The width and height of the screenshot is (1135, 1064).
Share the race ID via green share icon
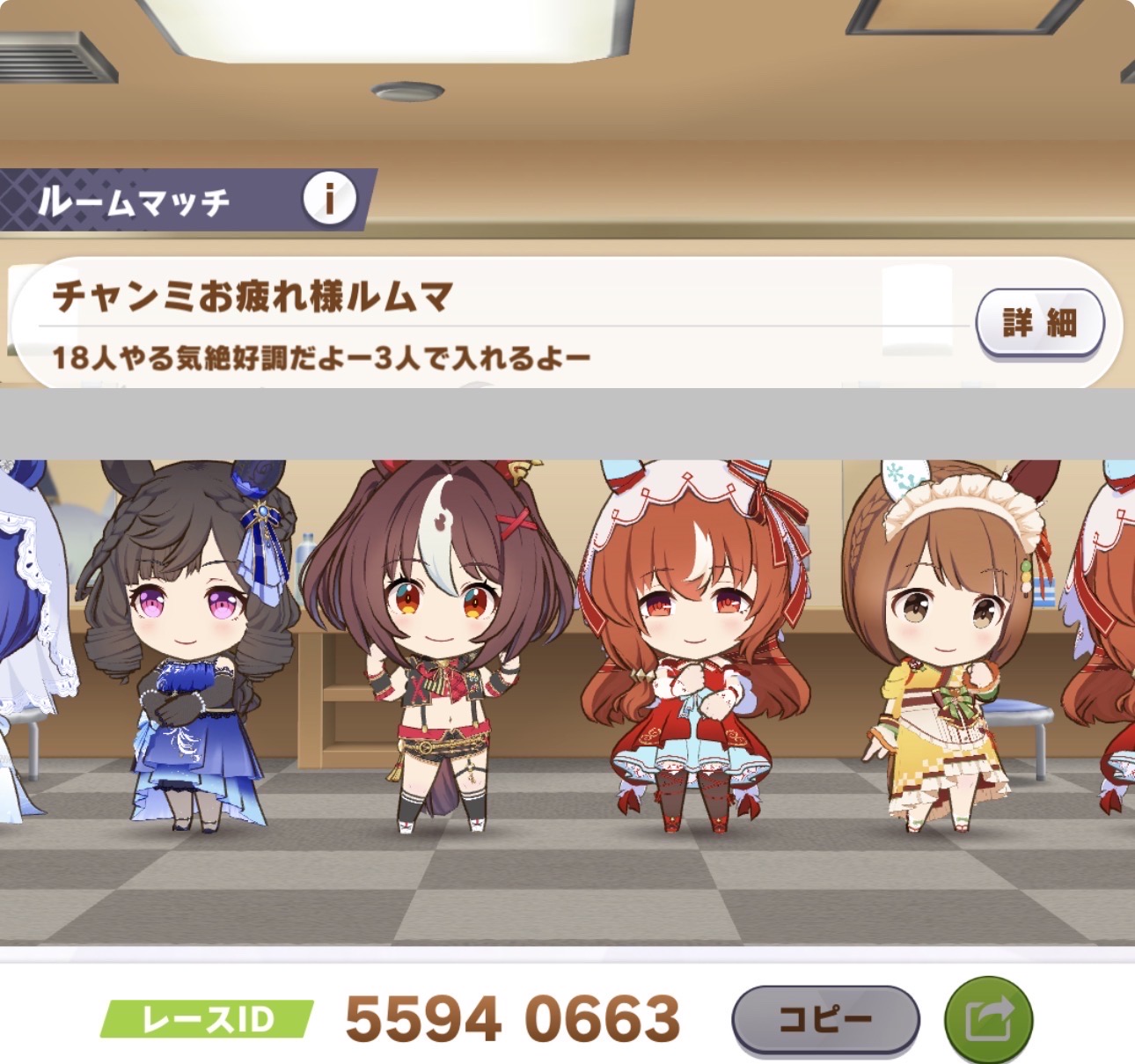point(989,1021)
